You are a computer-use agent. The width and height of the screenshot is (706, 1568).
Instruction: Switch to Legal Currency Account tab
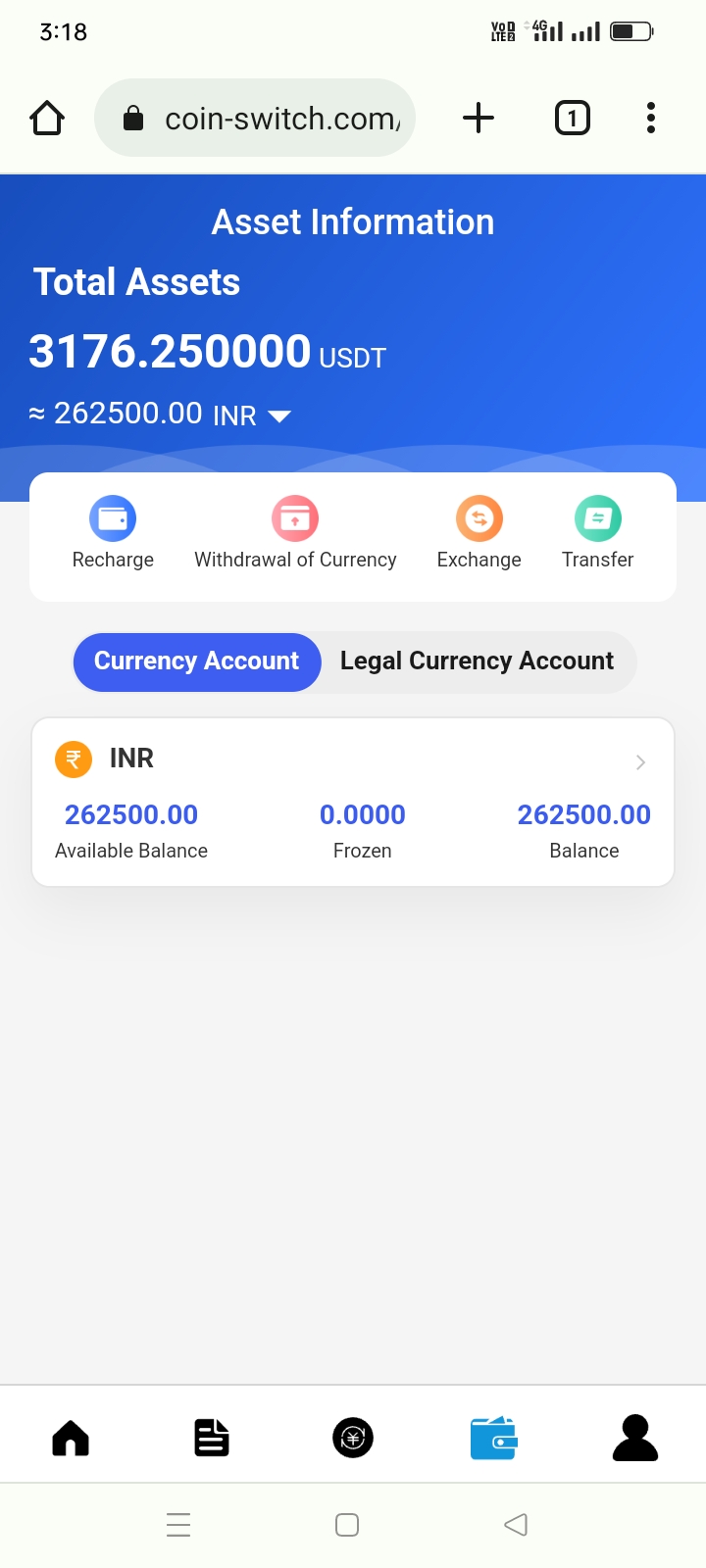(477, 661)
